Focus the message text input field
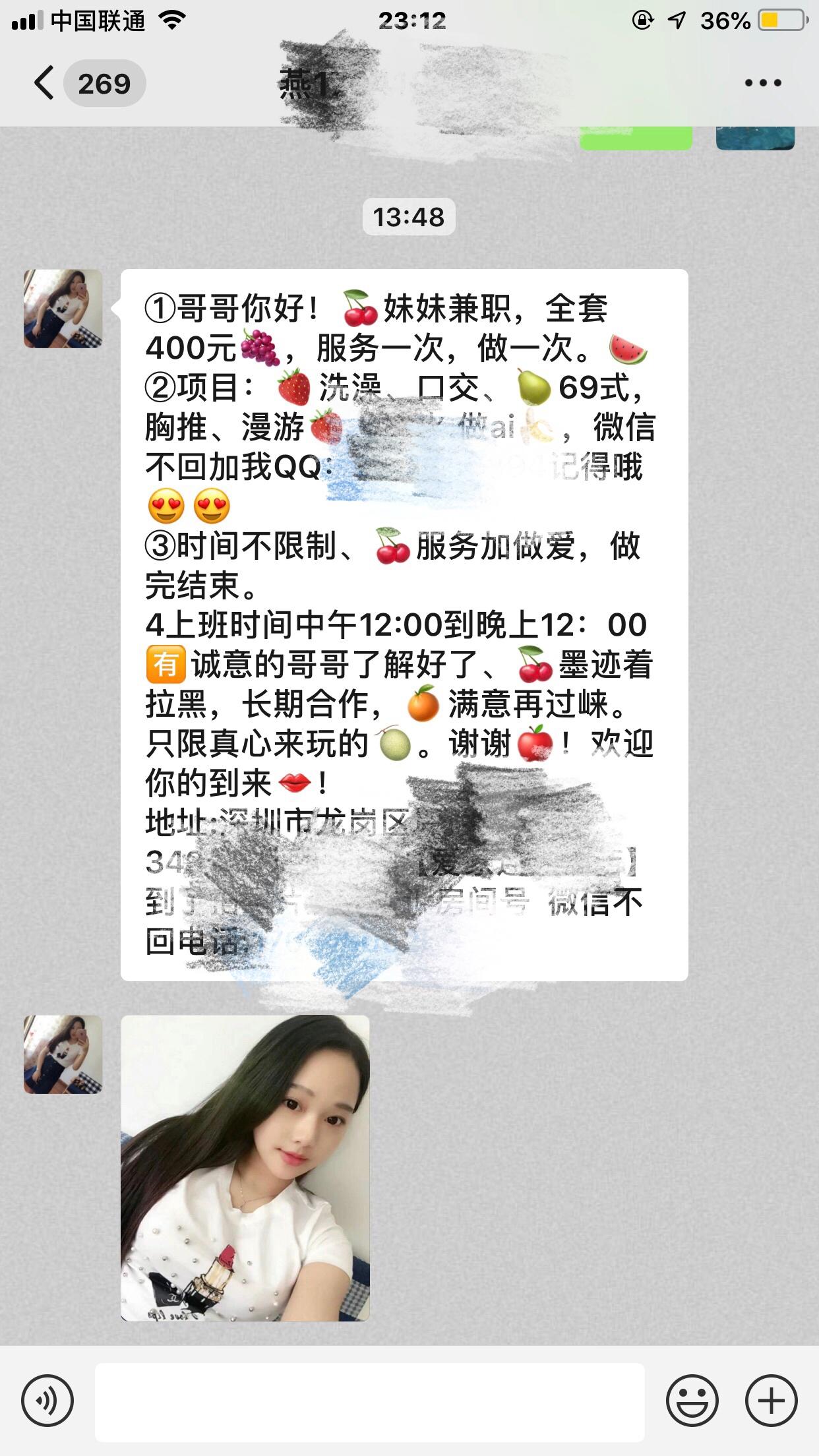This screenshot has width=819, height=1456. [369, 1401]
